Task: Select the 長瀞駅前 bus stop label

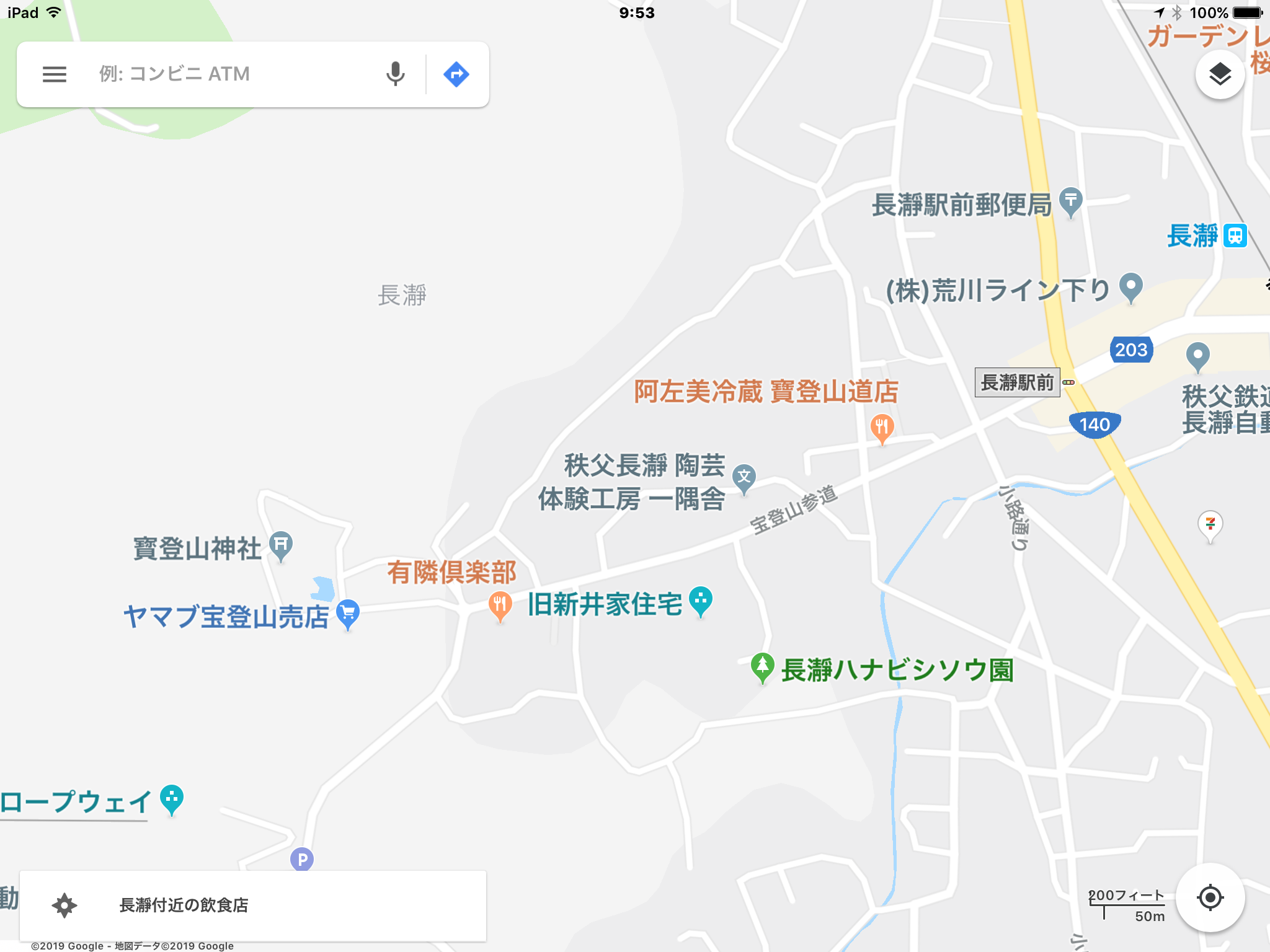Action: [1017, 382]
